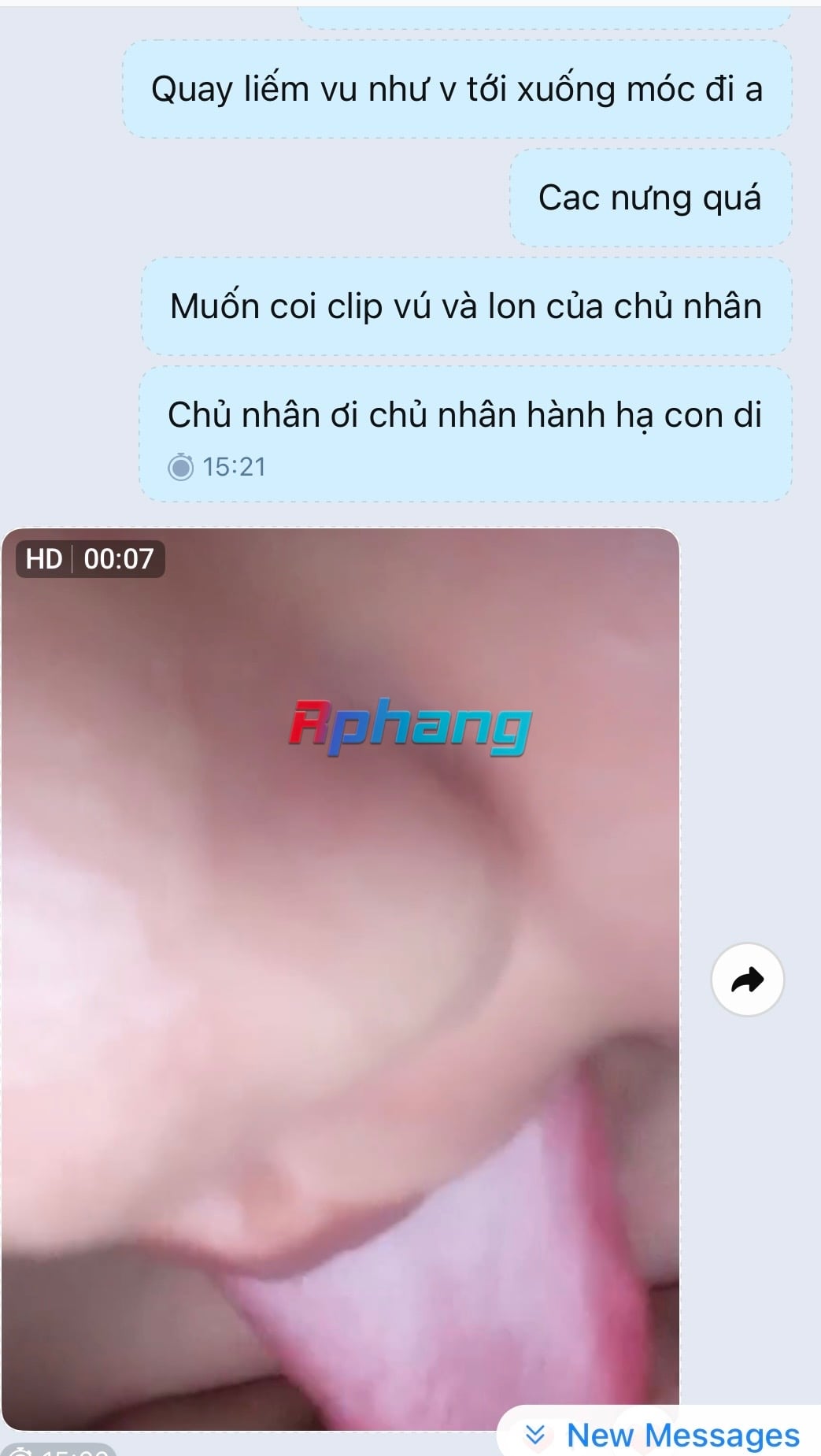Jump to New Messages
This screenshot has height=1456, width=821.
click(661, 1435)
